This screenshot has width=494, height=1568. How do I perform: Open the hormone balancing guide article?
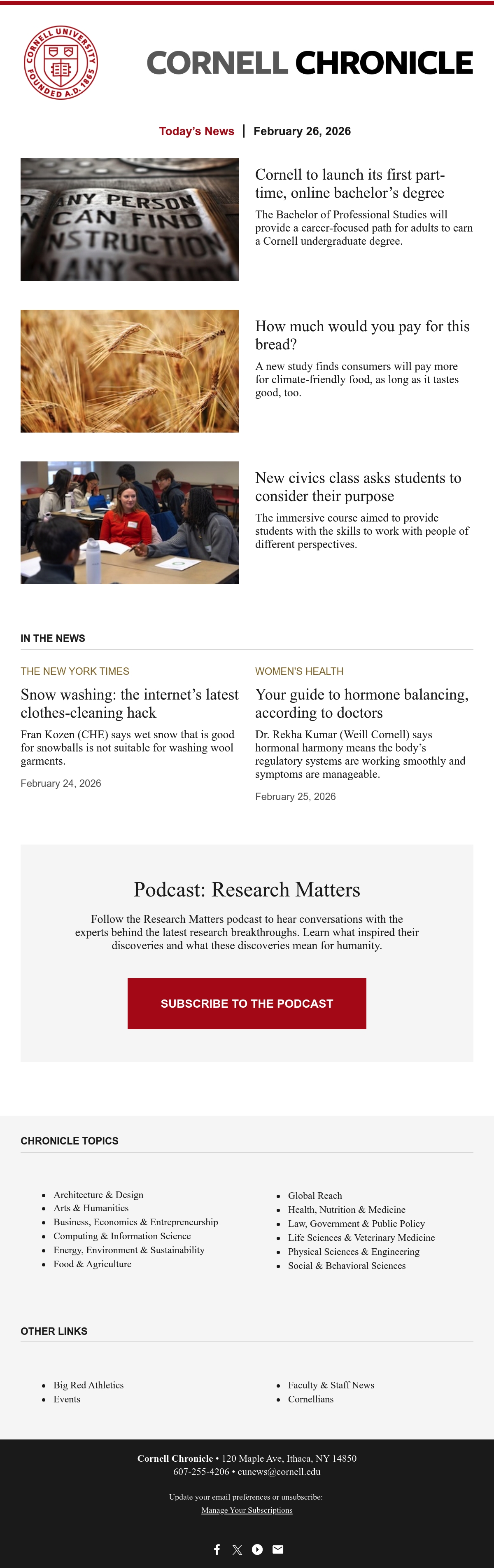point(362,704)
